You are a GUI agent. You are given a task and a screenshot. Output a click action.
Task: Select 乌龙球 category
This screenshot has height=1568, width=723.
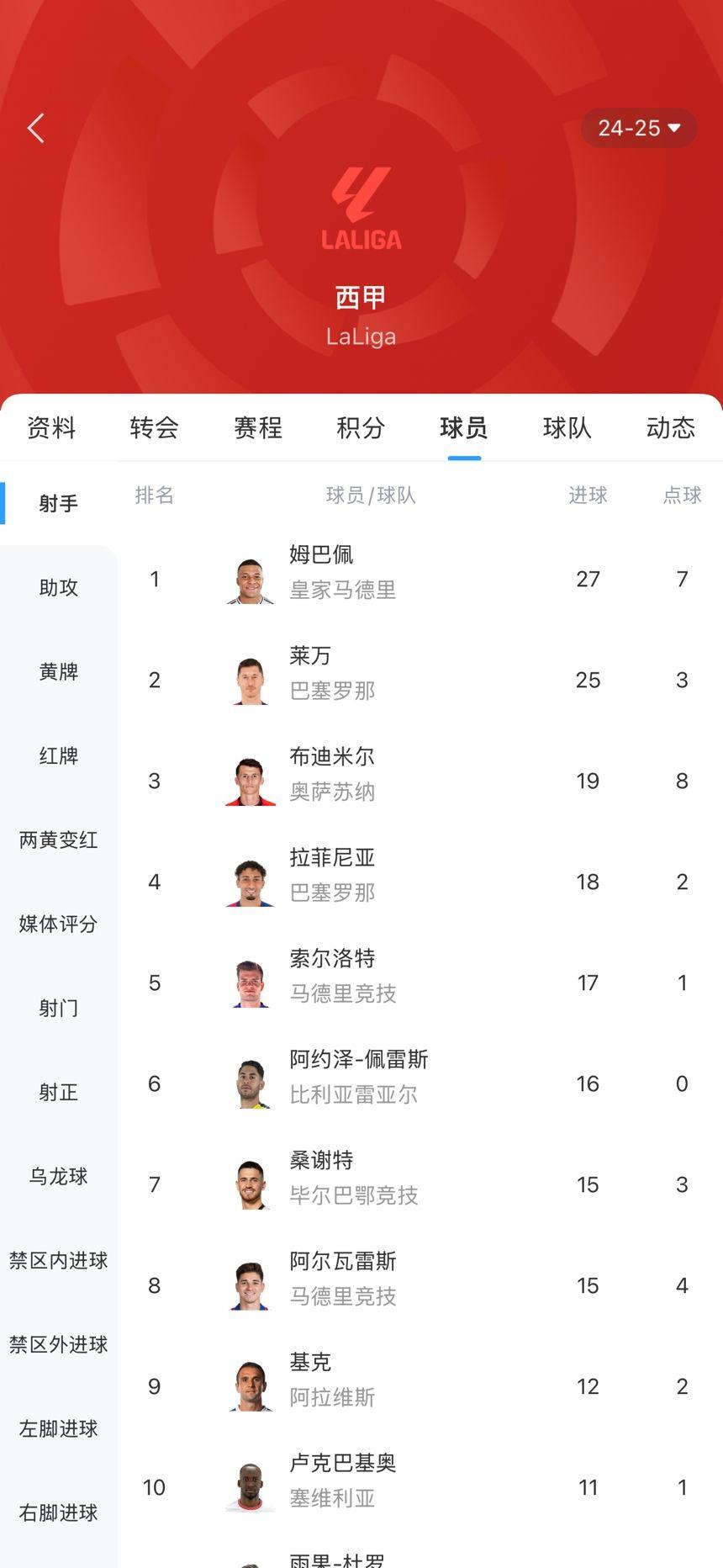click(59, 1176)
